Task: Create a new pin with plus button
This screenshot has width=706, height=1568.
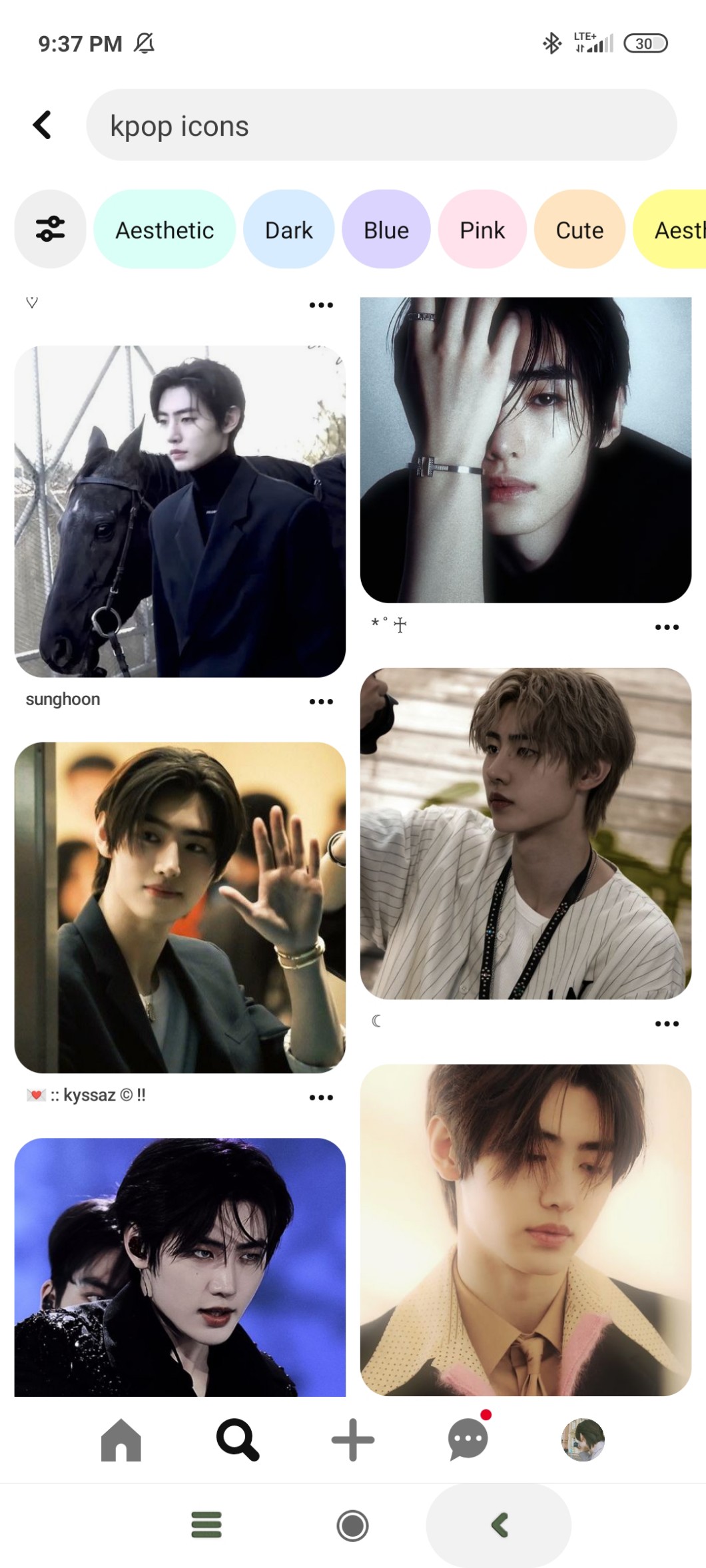Action: click(x=353, y=1439)
